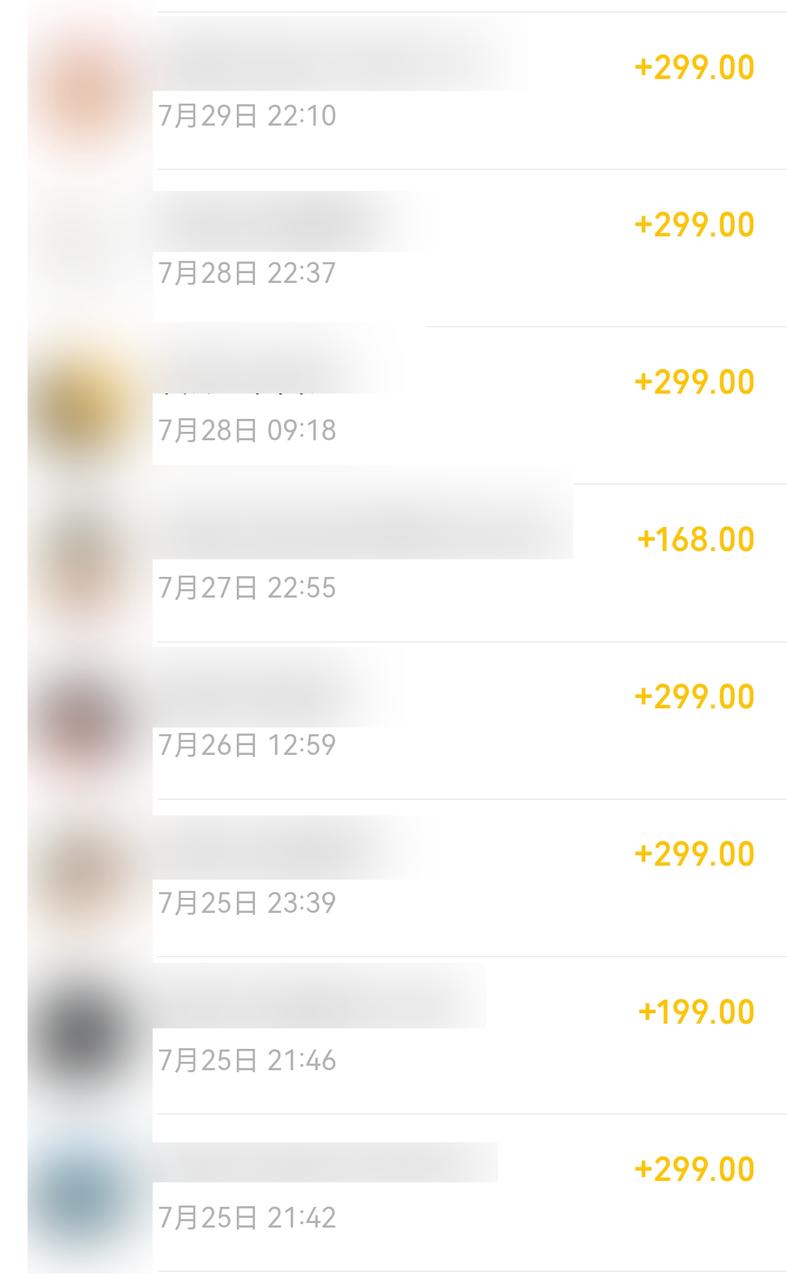Click the timestamp 7月25日 23:39
The width and height of the screenshot is (787, 1280).
coord(246,903)
